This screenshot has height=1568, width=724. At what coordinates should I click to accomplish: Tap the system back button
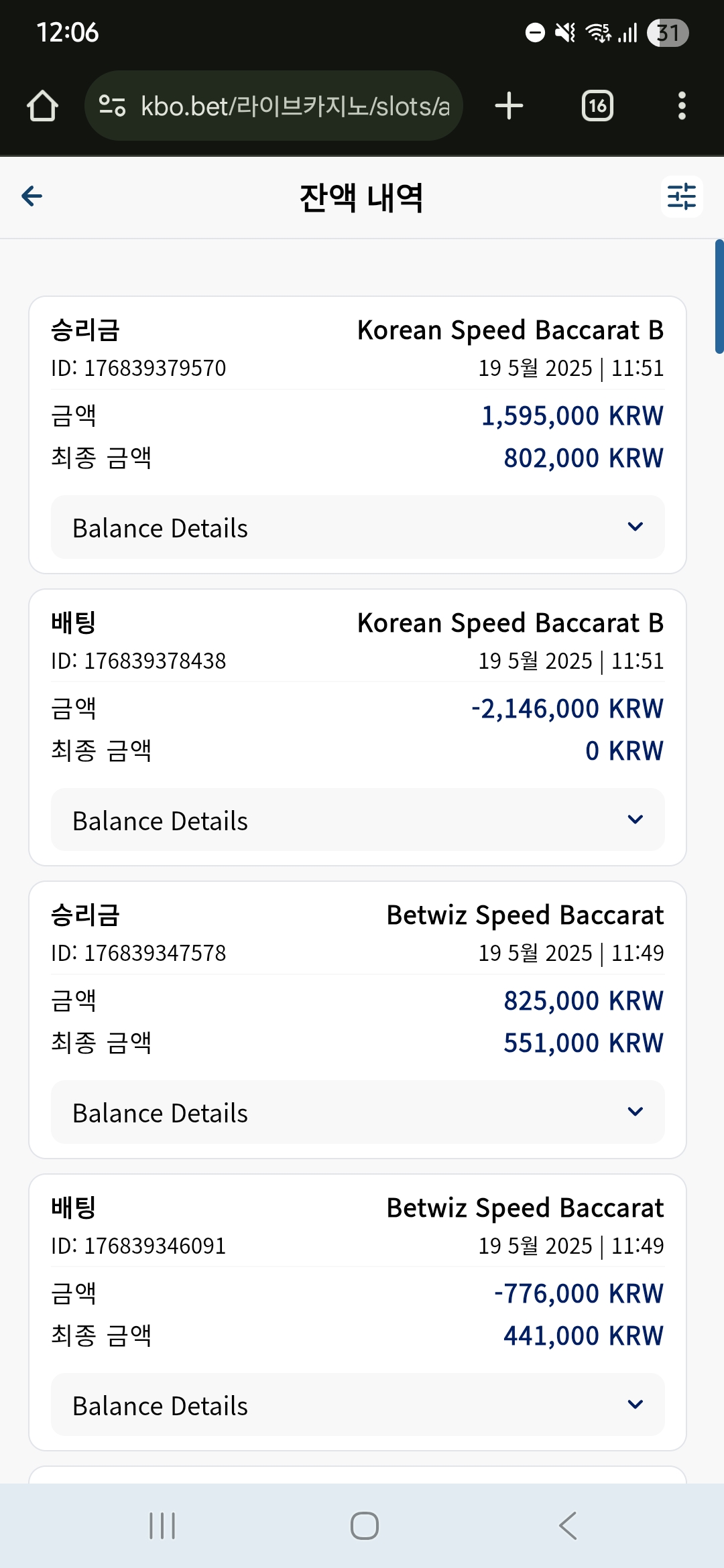pos(567,1526)
